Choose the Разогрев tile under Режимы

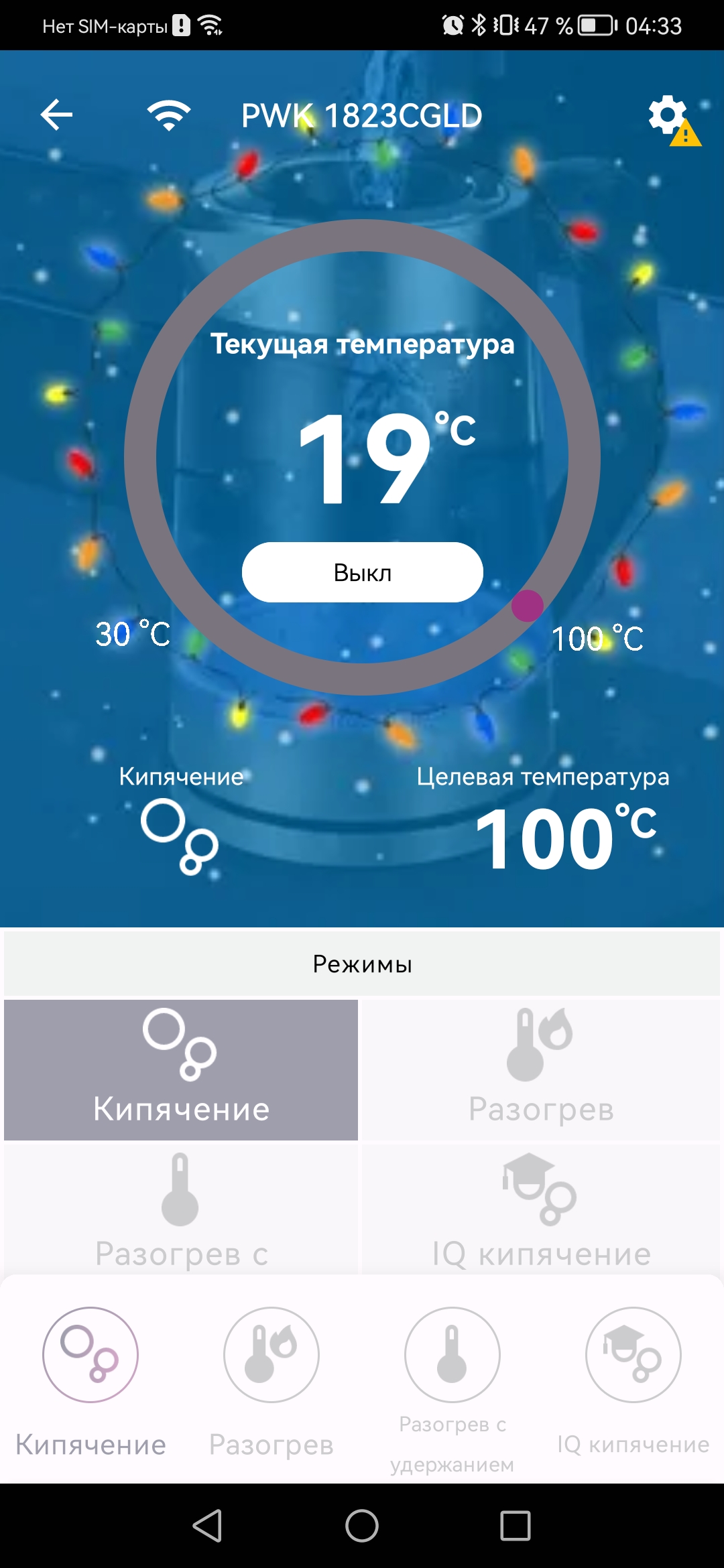pyautogui.click(x=541, y=1069)
